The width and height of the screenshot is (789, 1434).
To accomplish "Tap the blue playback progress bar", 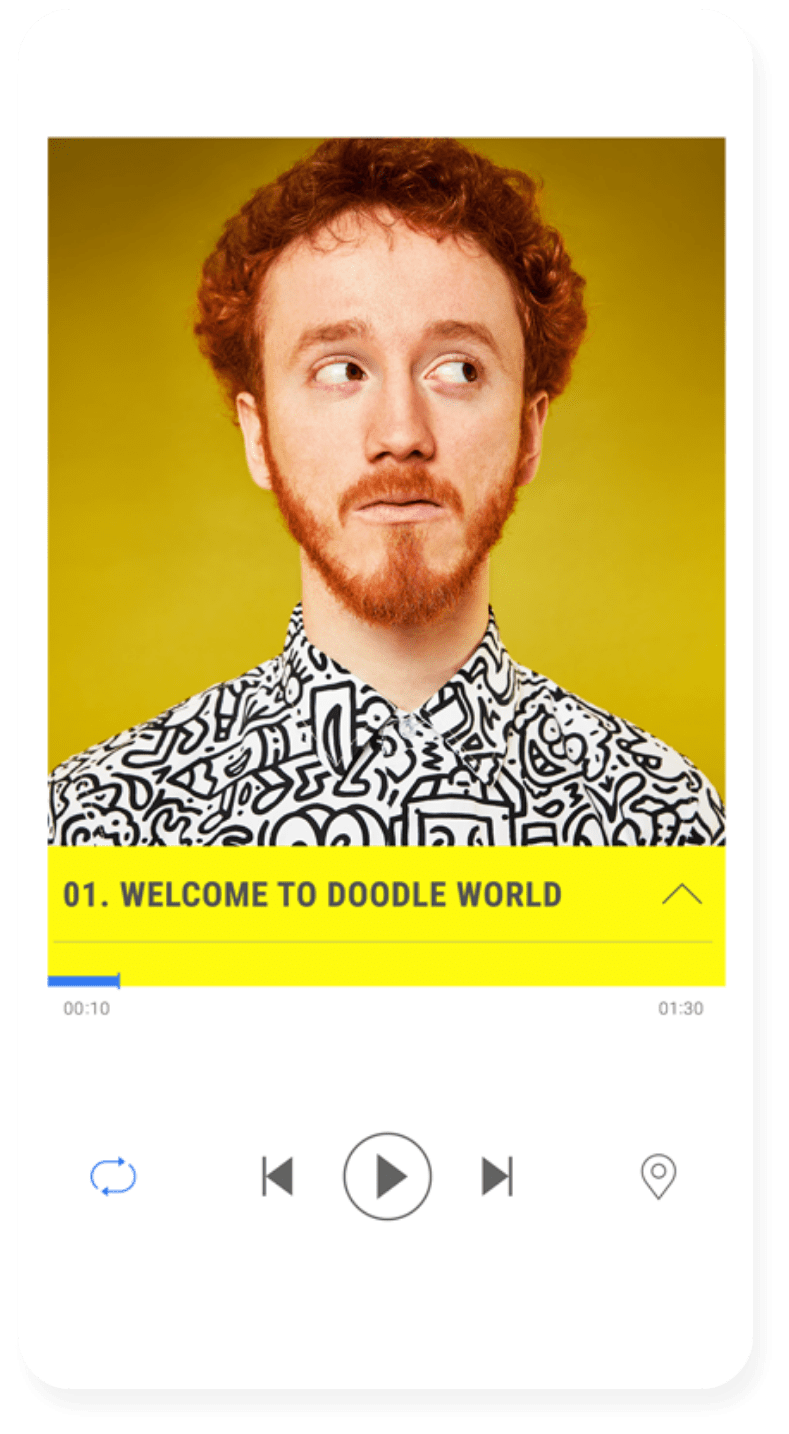I will click(84, 981).
